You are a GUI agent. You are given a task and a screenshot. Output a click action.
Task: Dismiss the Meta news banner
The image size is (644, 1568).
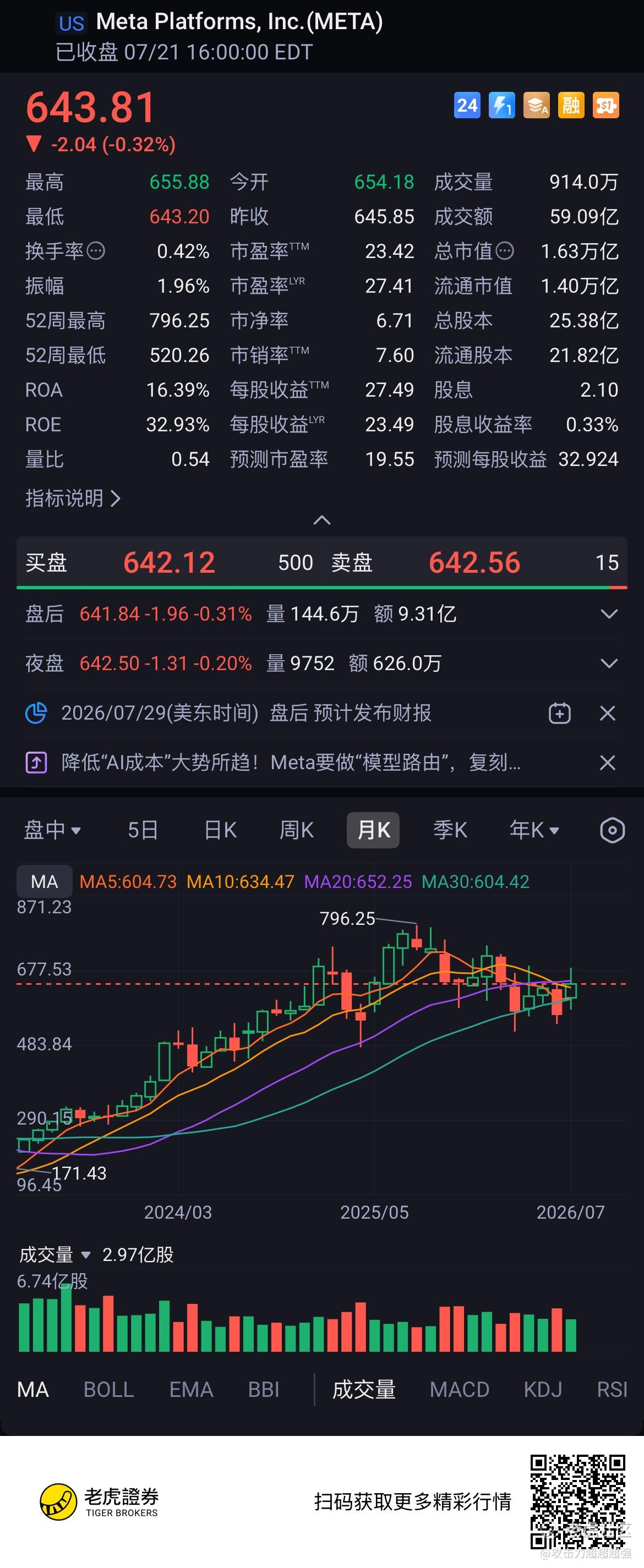(x=608, y=762)
